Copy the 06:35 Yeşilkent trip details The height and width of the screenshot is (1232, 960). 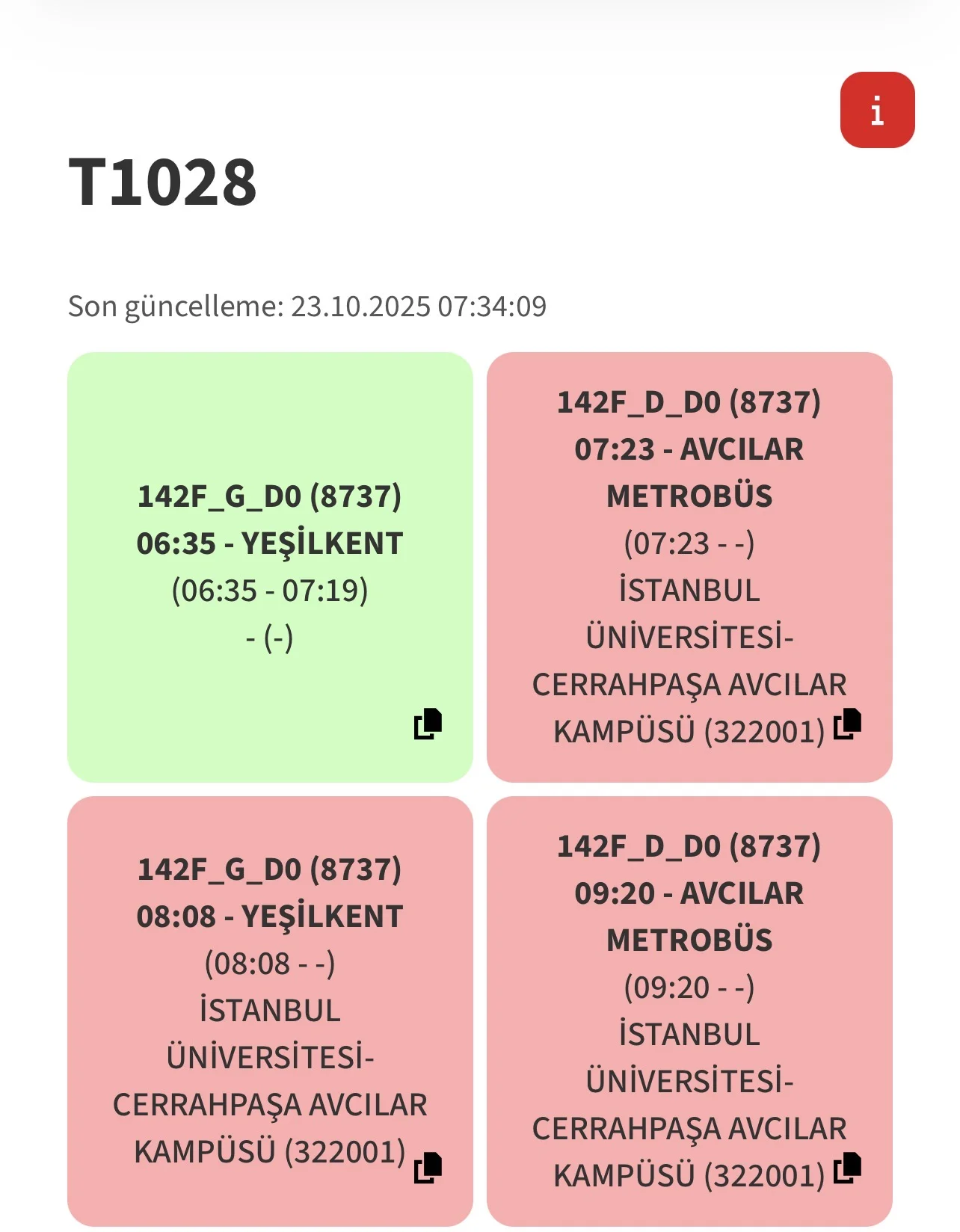point(428,724)
